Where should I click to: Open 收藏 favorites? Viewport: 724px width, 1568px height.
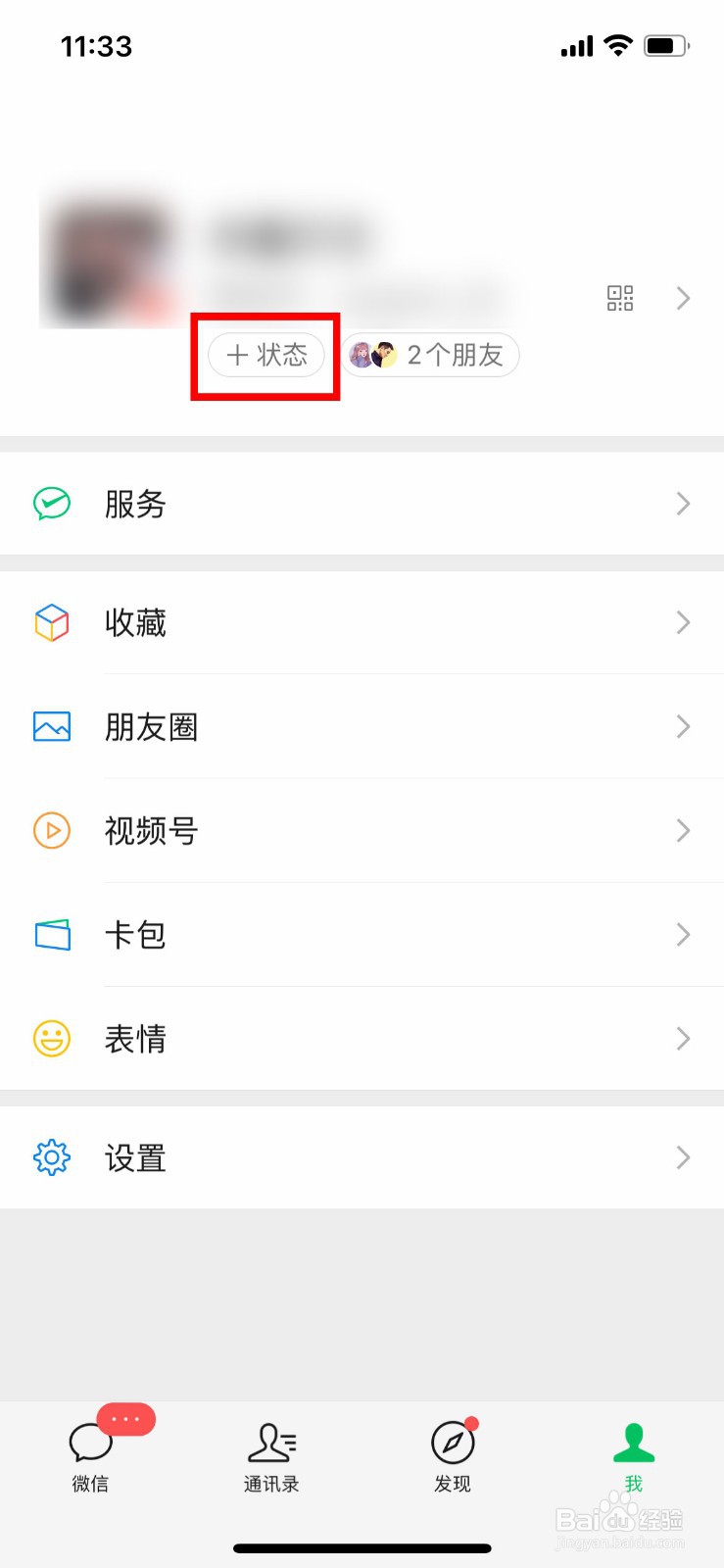coord(362,622)
